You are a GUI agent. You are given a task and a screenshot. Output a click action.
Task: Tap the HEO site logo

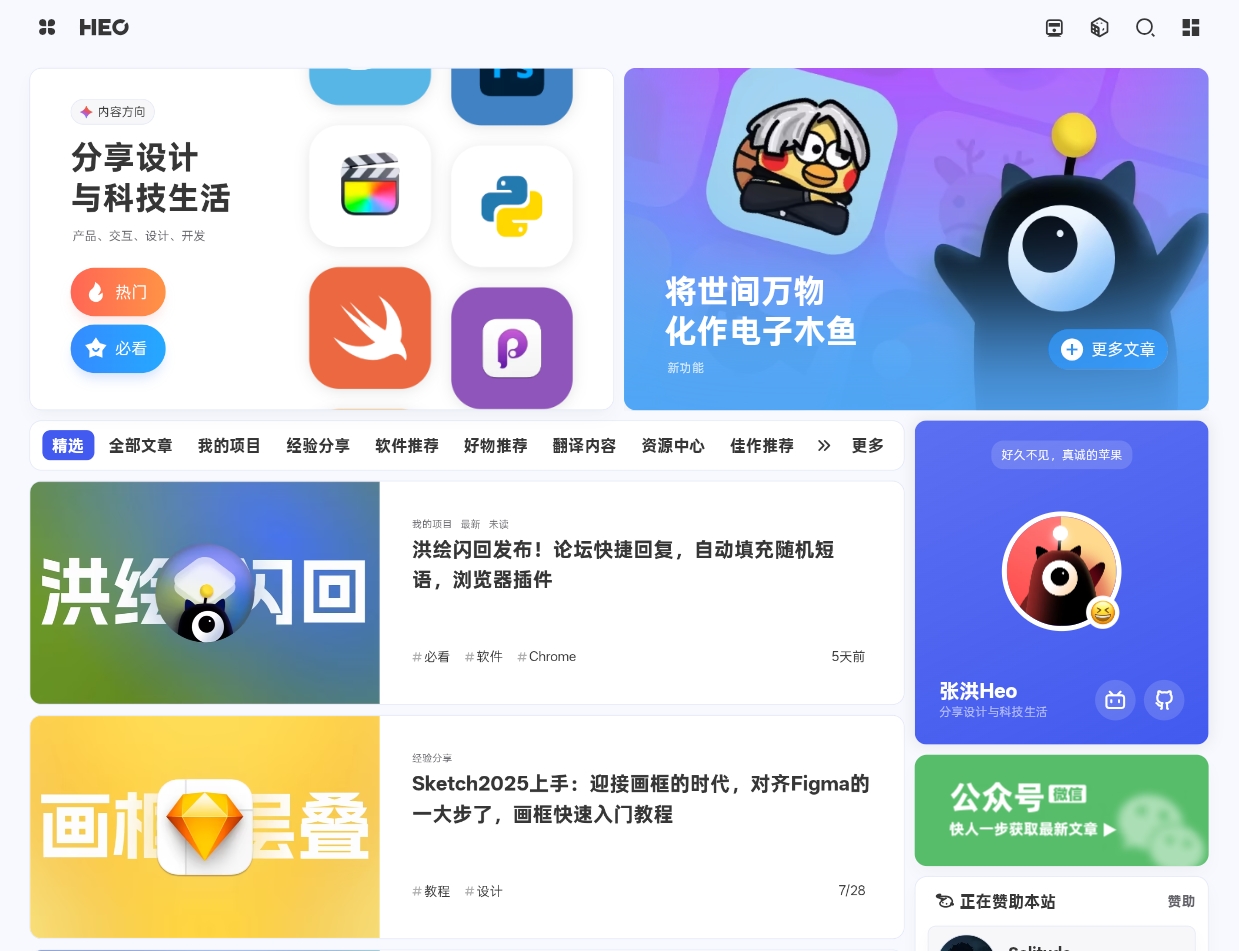[x=104, y=27]
